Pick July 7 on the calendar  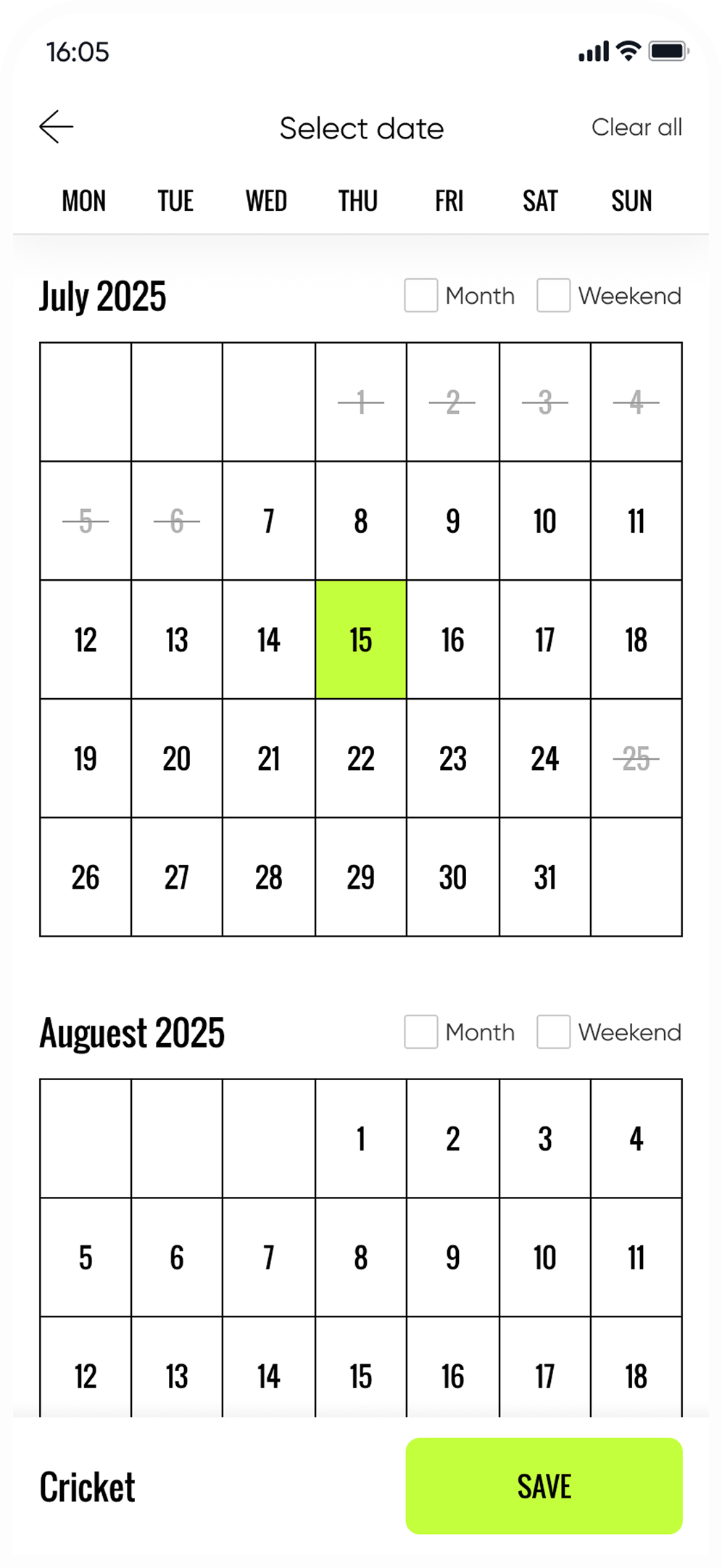(x=269, y=521)
